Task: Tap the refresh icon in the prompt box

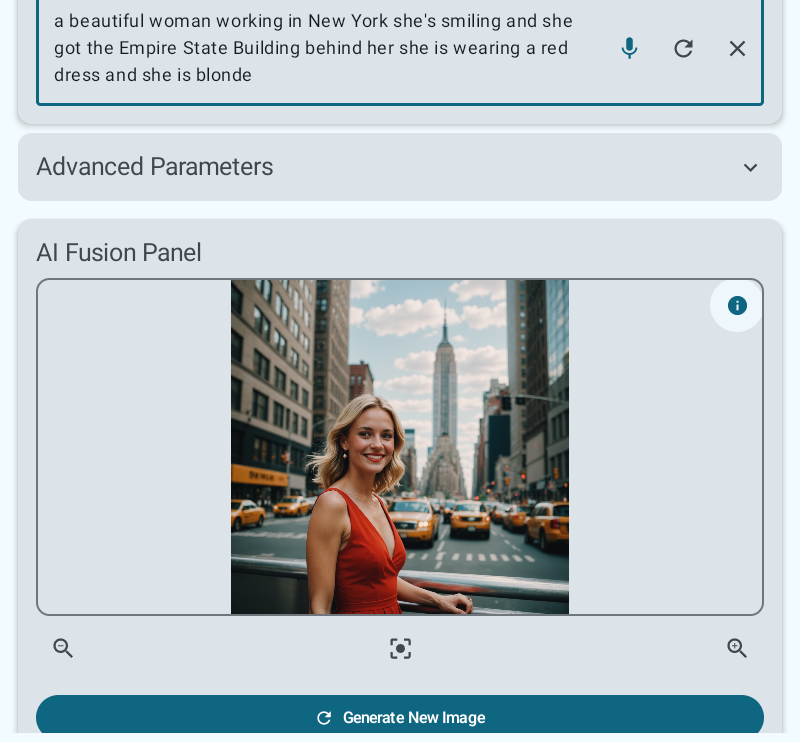Action: point(683,48)
